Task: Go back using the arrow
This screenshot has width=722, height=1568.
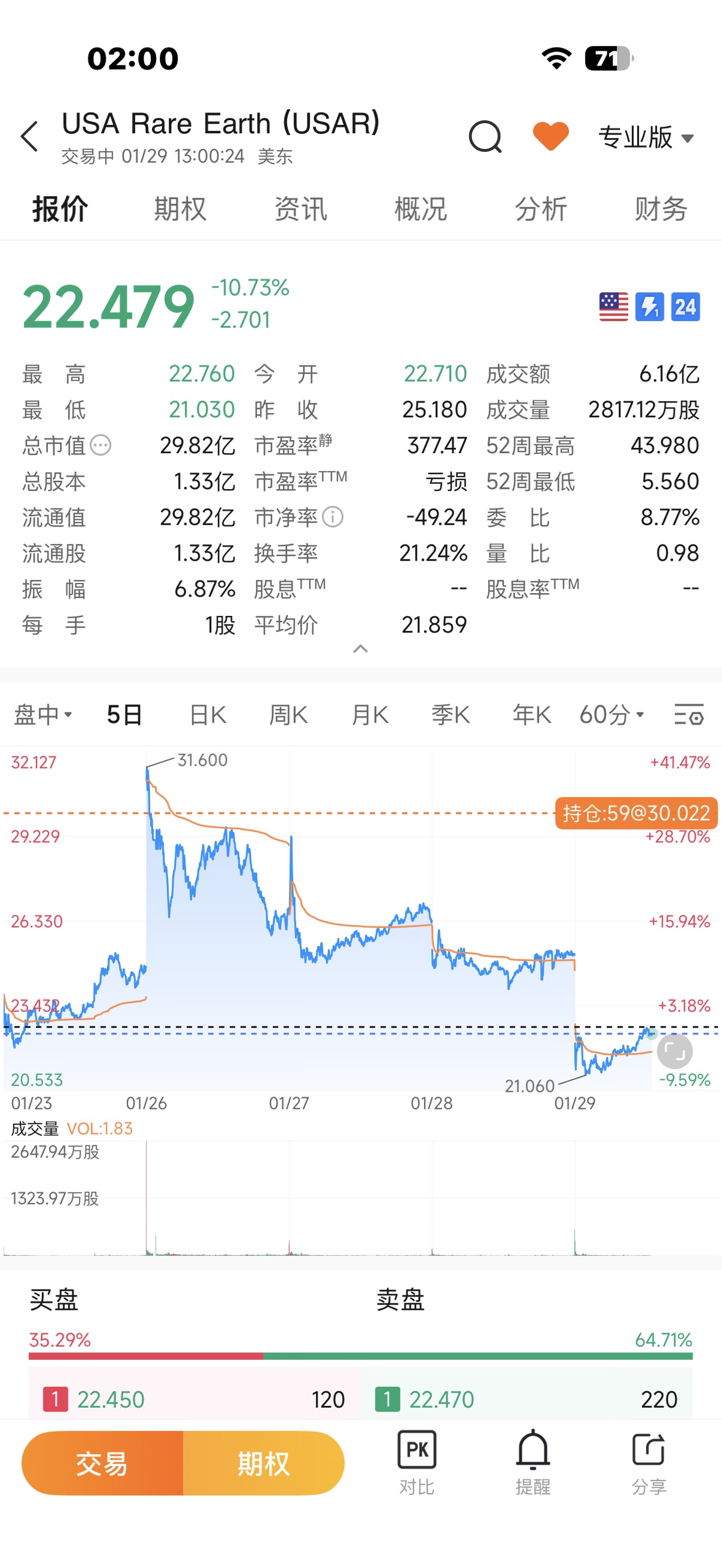Action: (x=29, y=136)
